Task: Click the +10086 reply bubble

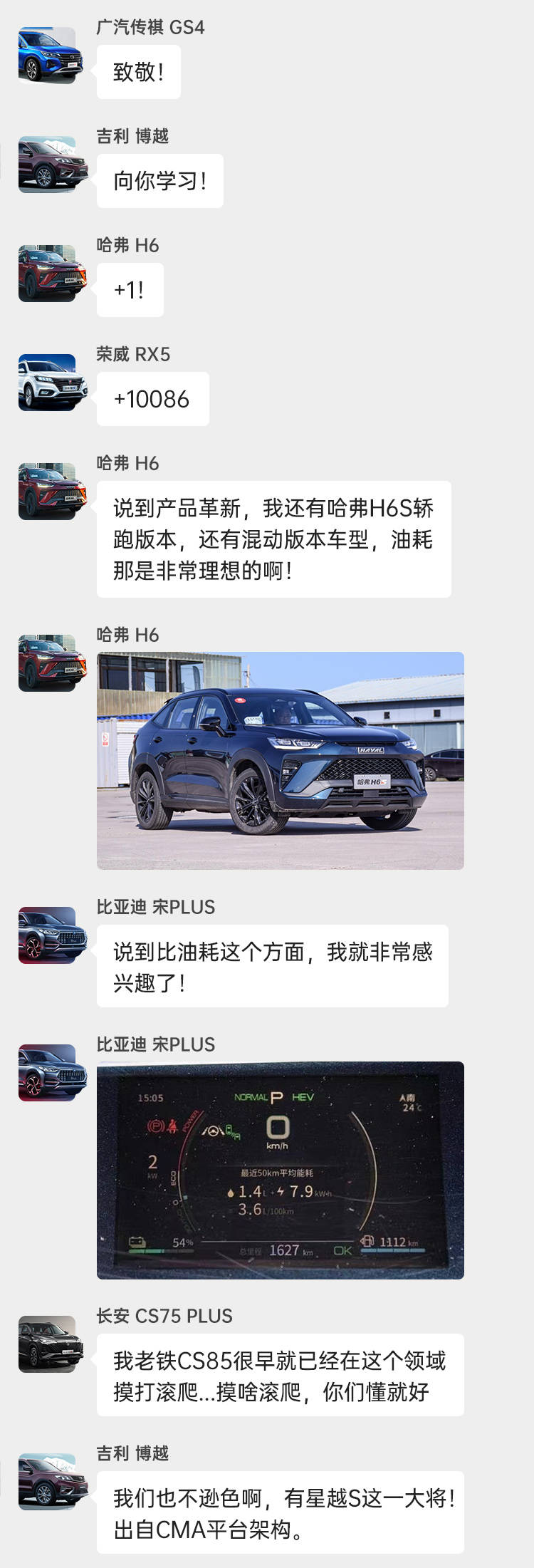Action: [x=151, y=398]
